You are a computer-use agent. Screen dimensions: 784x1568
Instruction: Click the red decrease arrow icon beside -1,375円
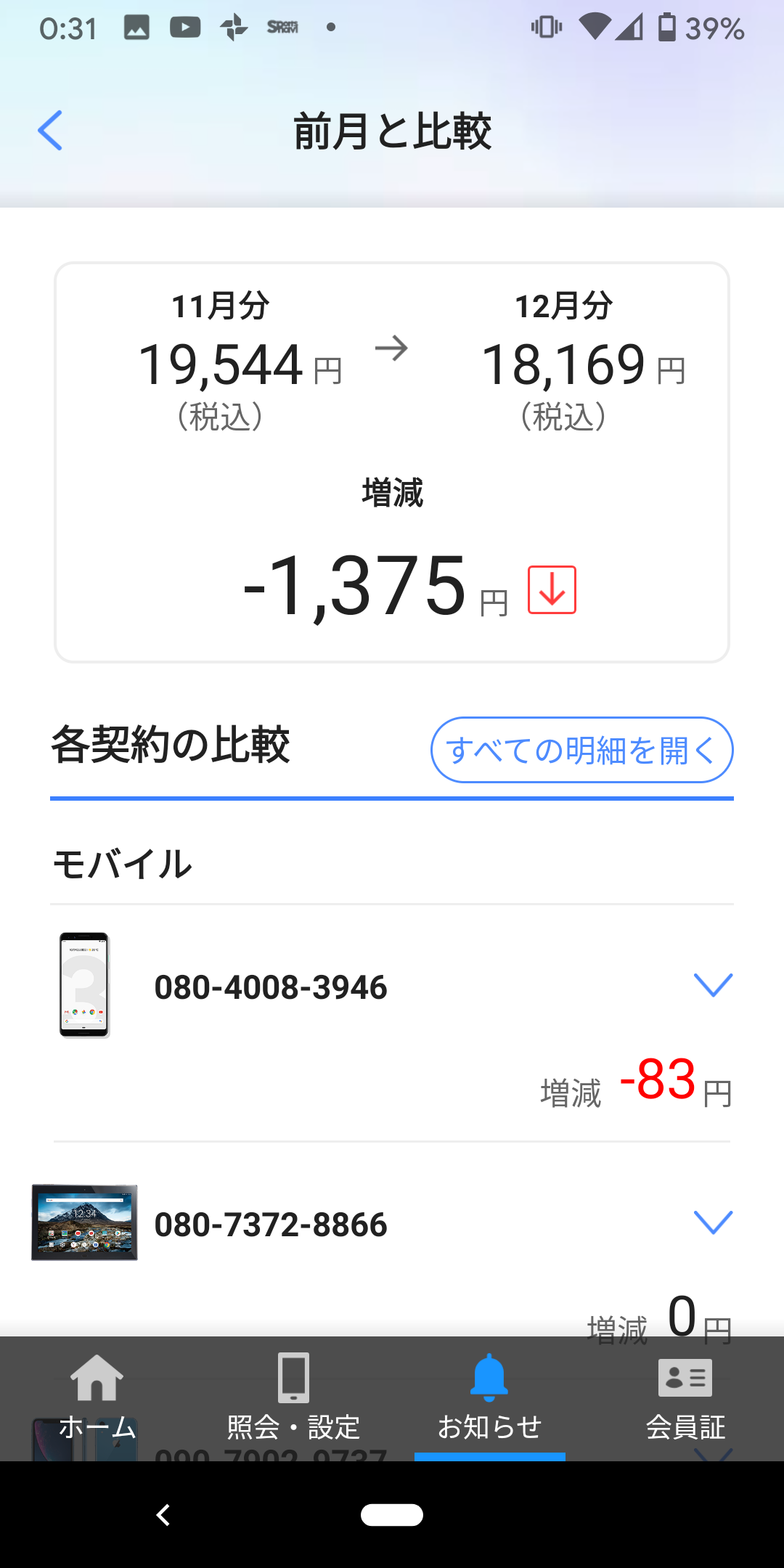pyautogui.click(x=550, y=591)
